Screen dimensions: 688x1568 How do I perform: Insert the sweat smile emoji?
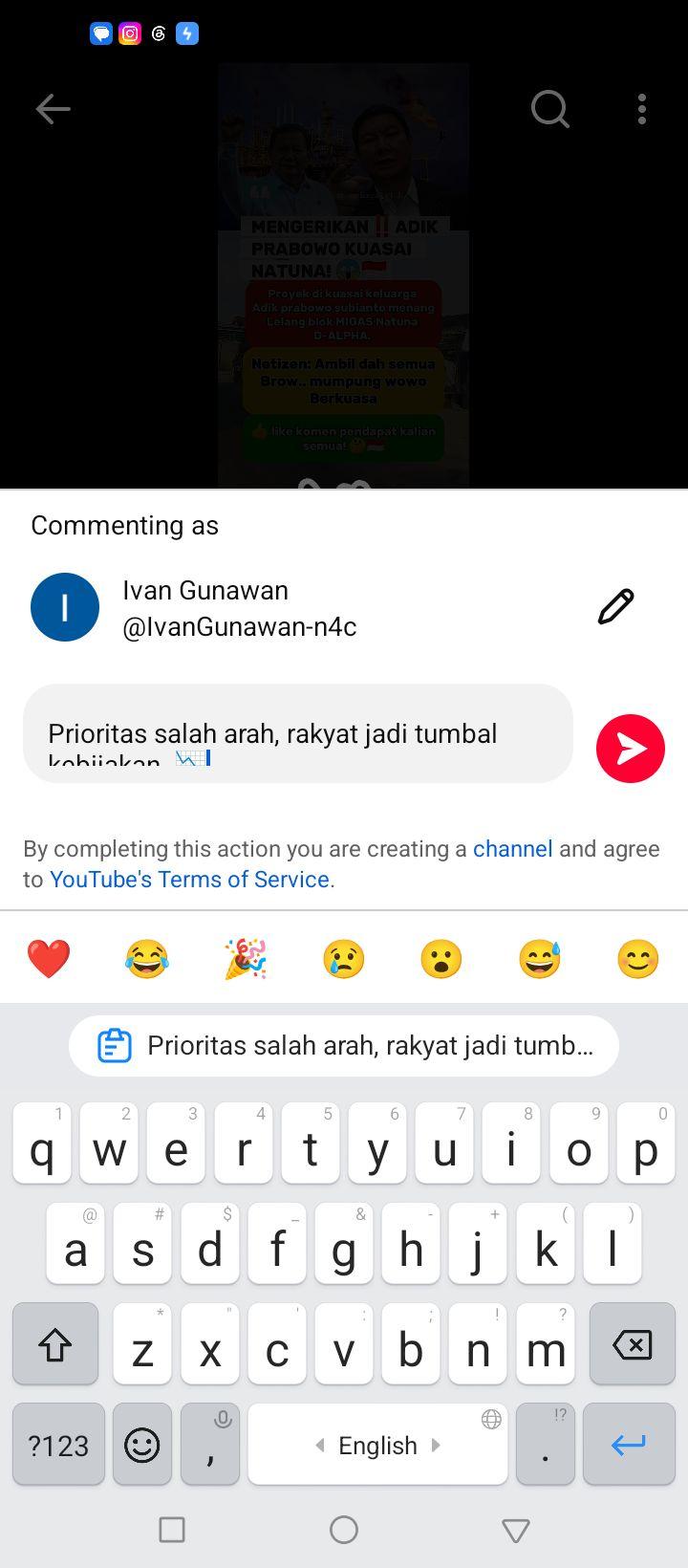[540, 959]
